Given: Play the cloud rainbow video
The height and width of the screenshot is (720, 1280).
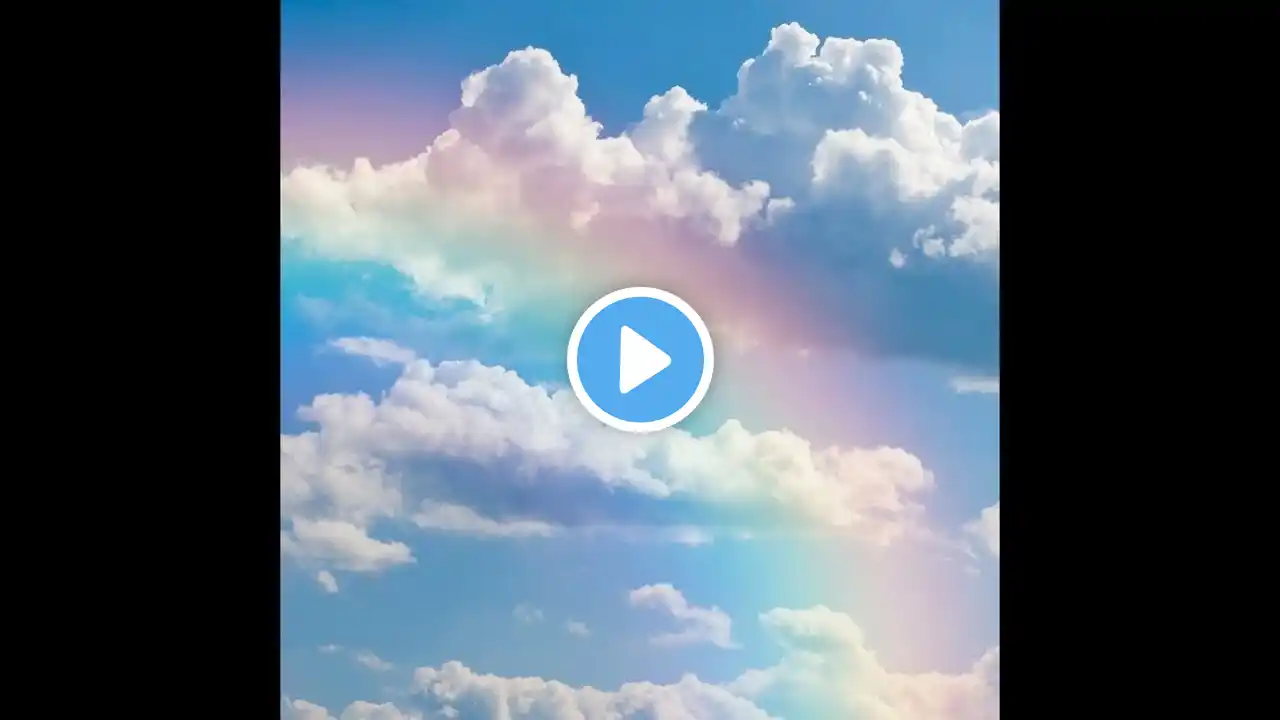Looking at the screenshot, I should point(640,360).
